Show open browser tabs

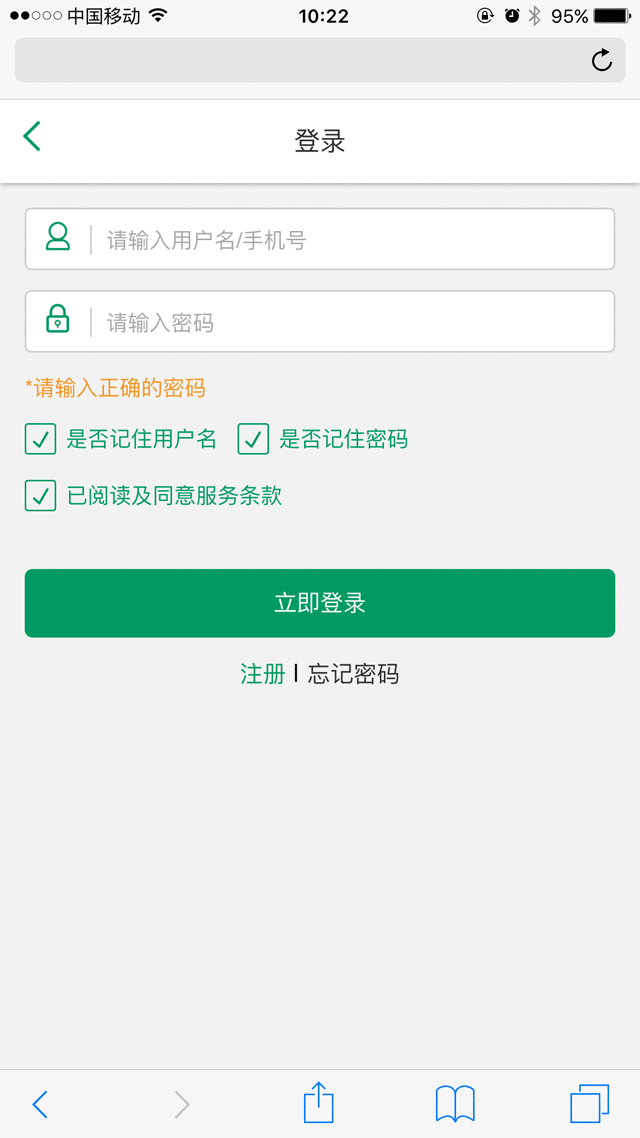click(x=589, y=1104)
